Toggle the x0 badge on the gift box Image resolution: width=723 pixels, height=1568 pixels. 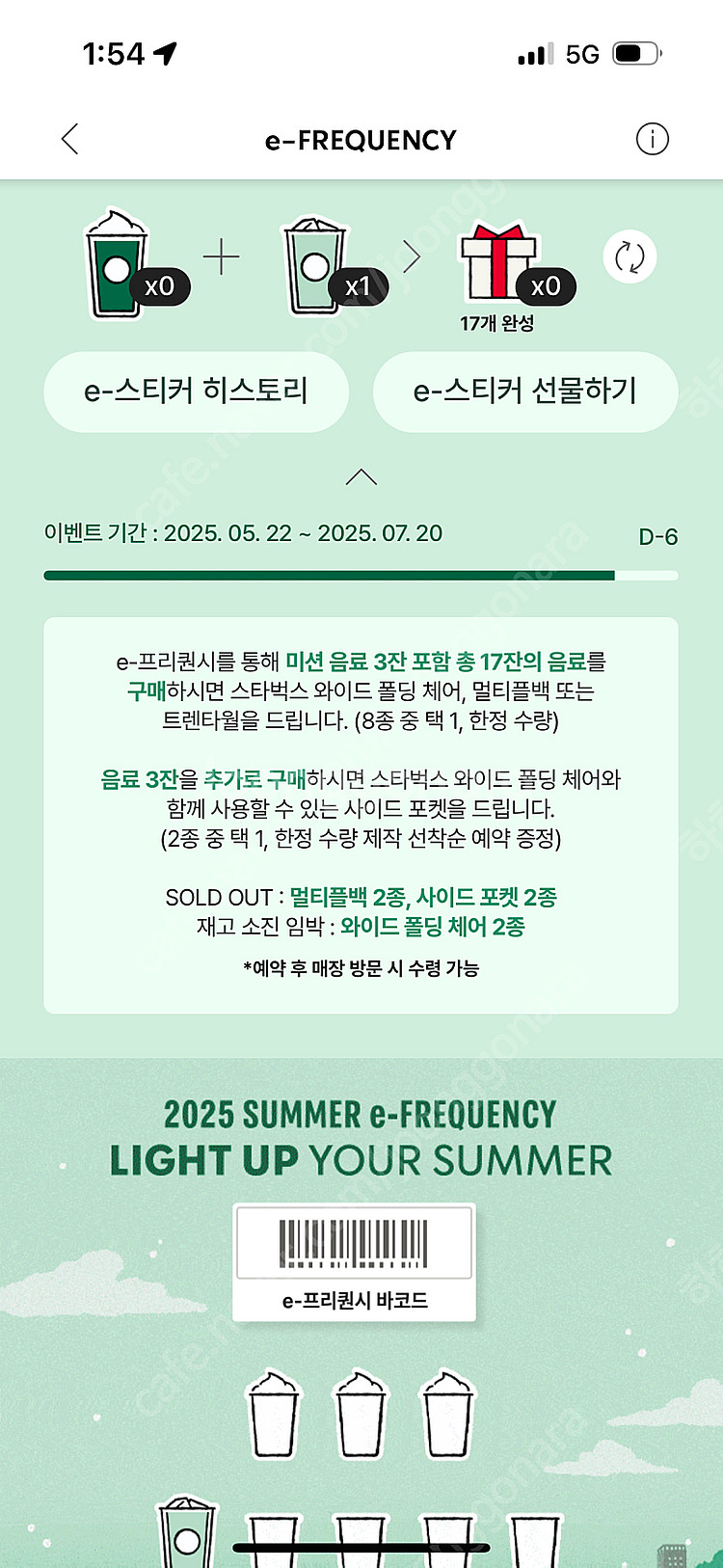pyautogui.click(x=547, y=286)
